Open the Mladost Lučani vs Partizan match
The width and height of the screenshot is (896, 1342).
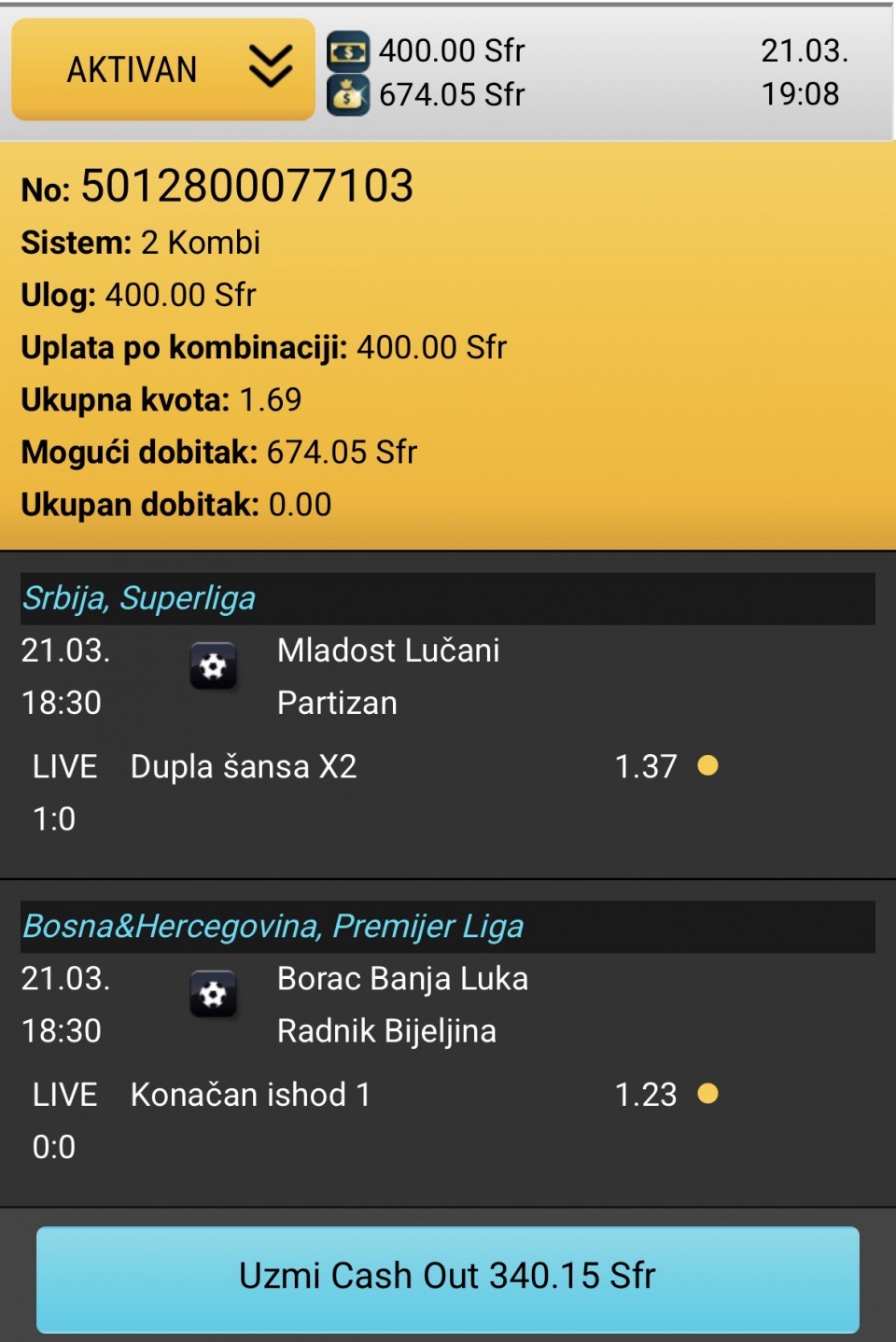pos(388,676)
